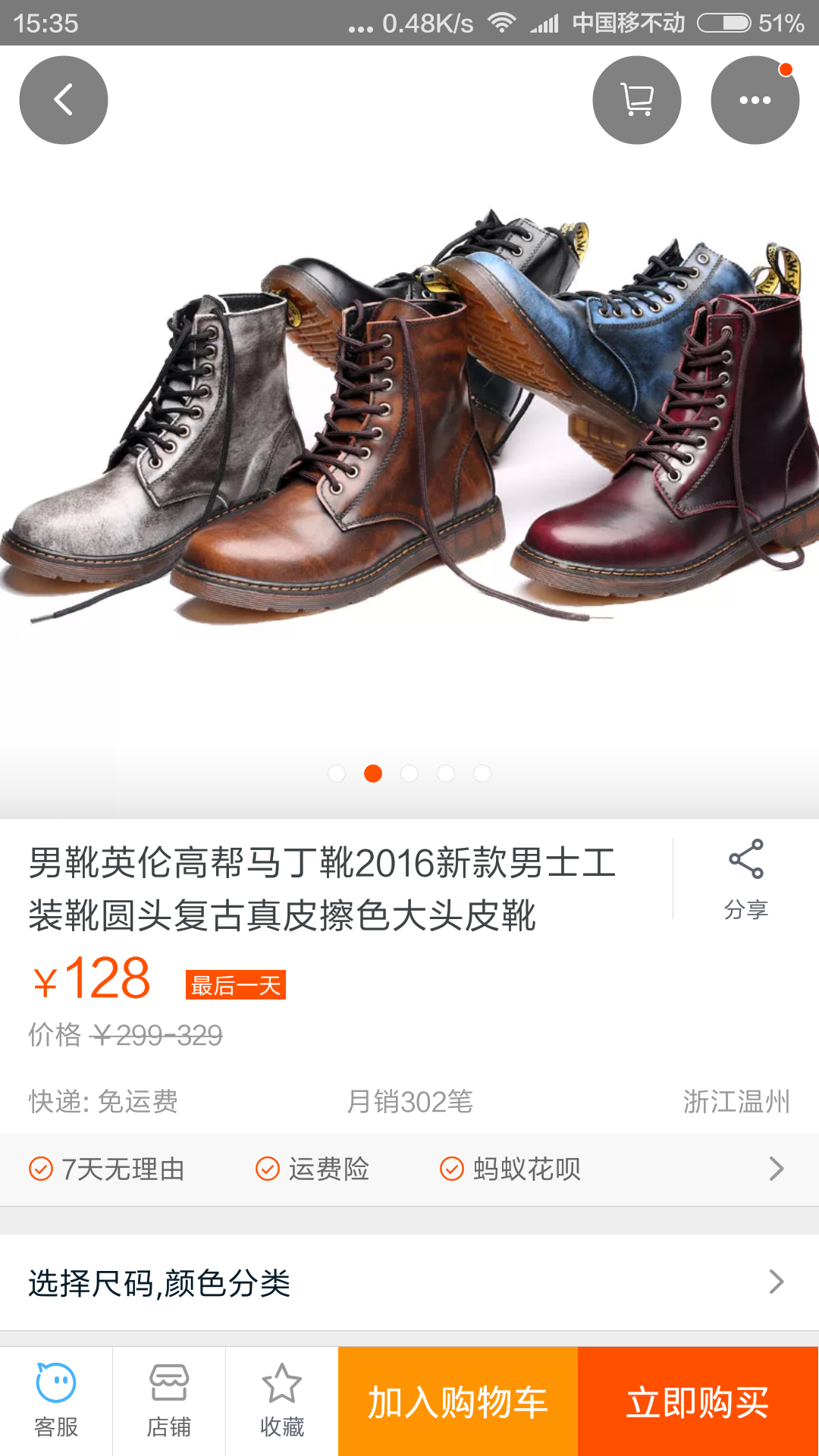
Task: Share this product via 分享
Action: coord(746,880)
